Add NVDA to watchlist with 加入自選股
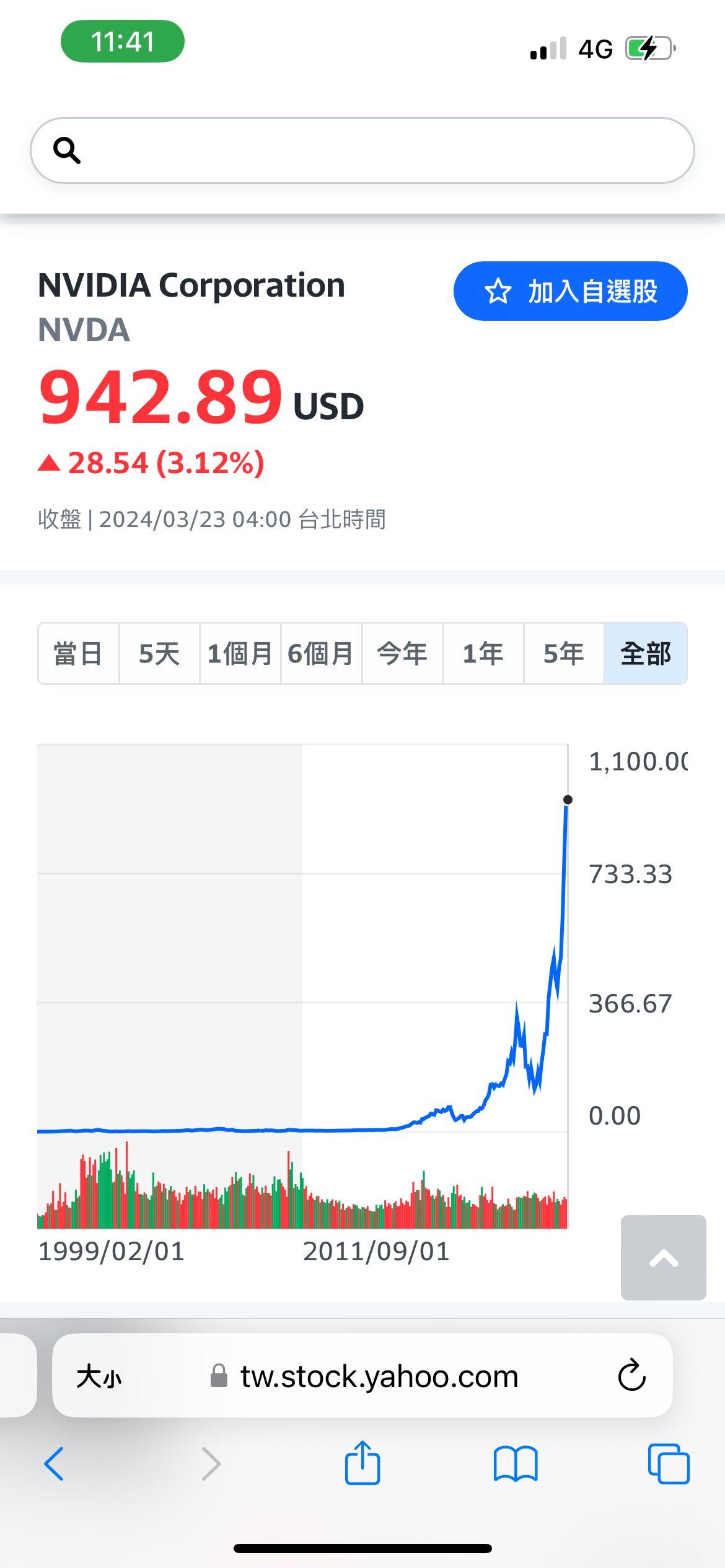725x1568 pixels. (x=570, y=292)
